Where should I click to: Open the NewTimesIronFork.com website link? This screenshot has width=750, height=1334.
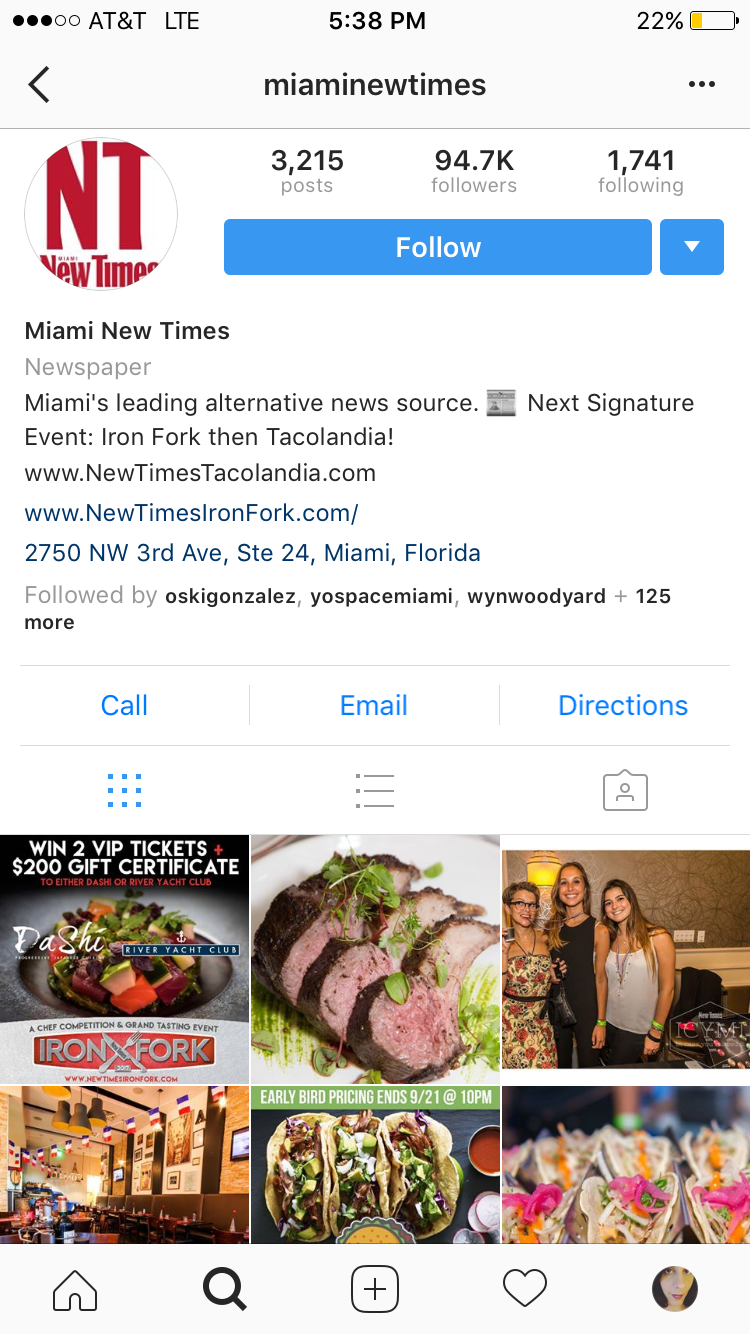click(x=191, y=513)
